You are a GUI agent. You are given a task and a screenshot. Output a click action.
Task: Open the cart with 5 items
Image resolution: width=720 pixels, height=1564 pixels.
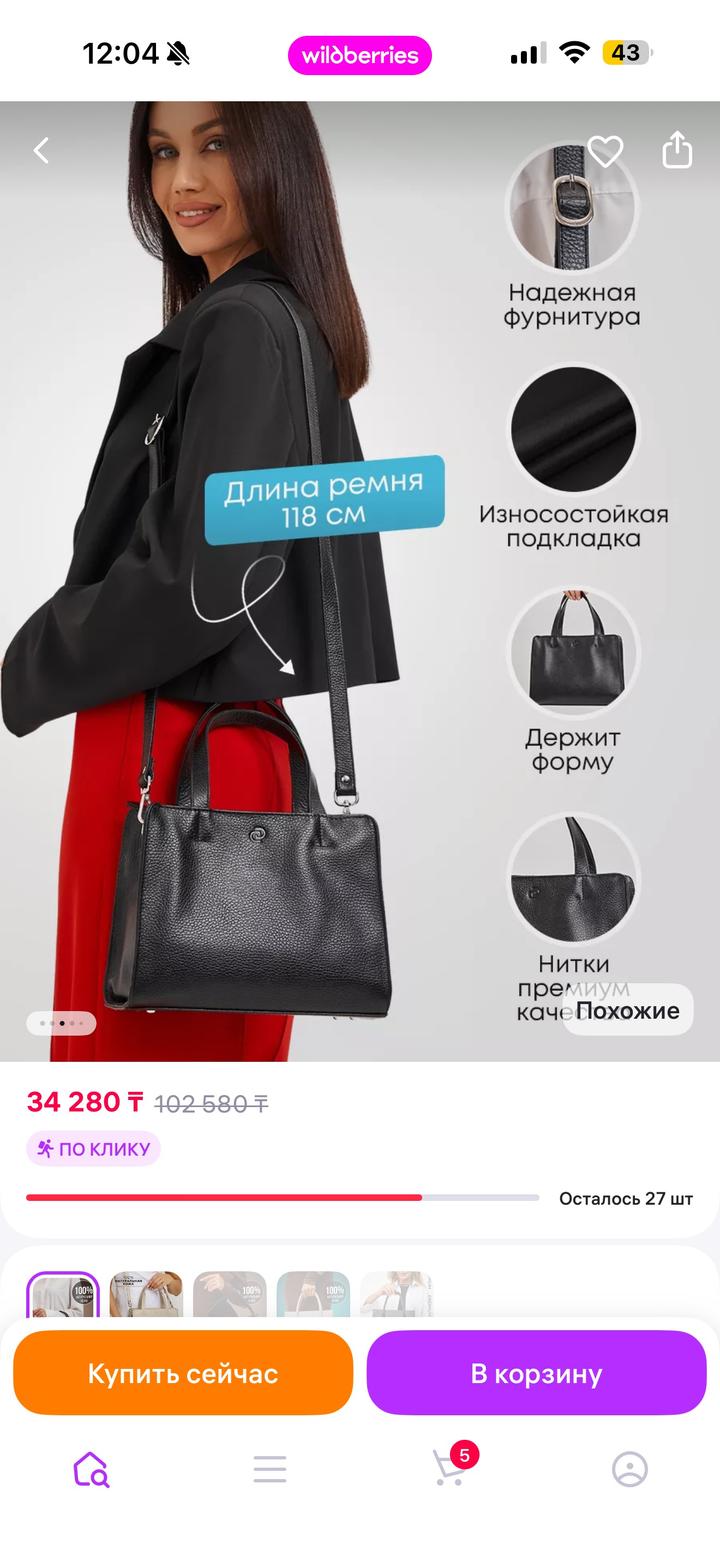[x=449, y=1468]
